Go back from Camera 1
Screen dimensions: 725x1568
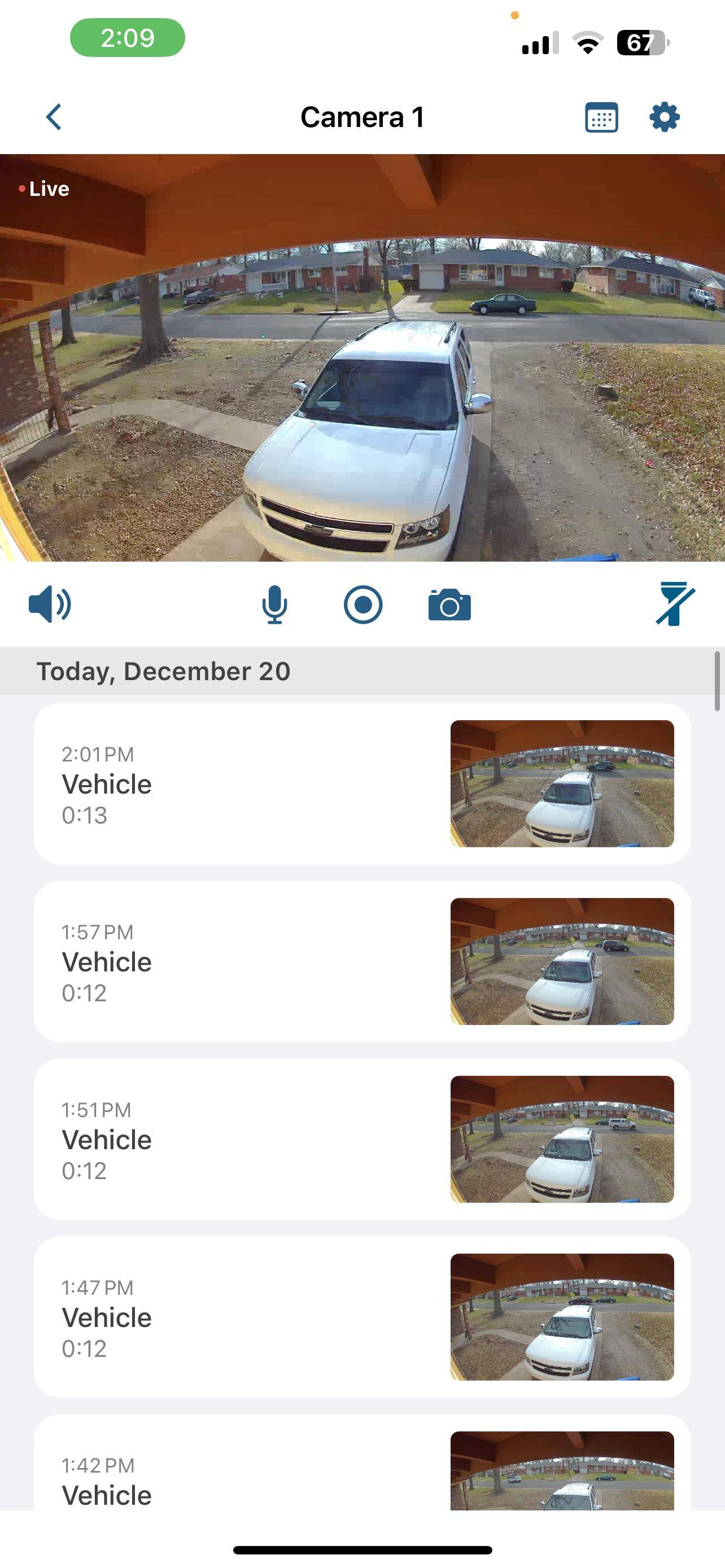54,117
